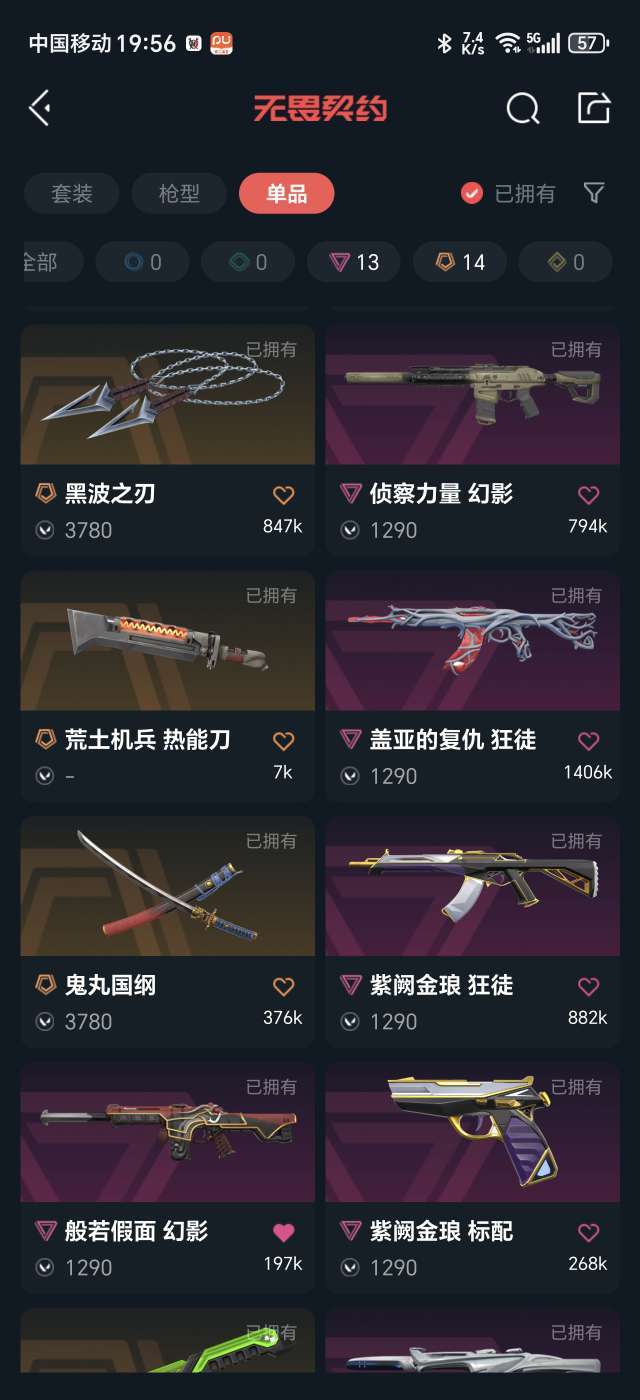Open the funnel filter icon
This screenshot has width=640, height=1400.
click(x=594, y=193)
